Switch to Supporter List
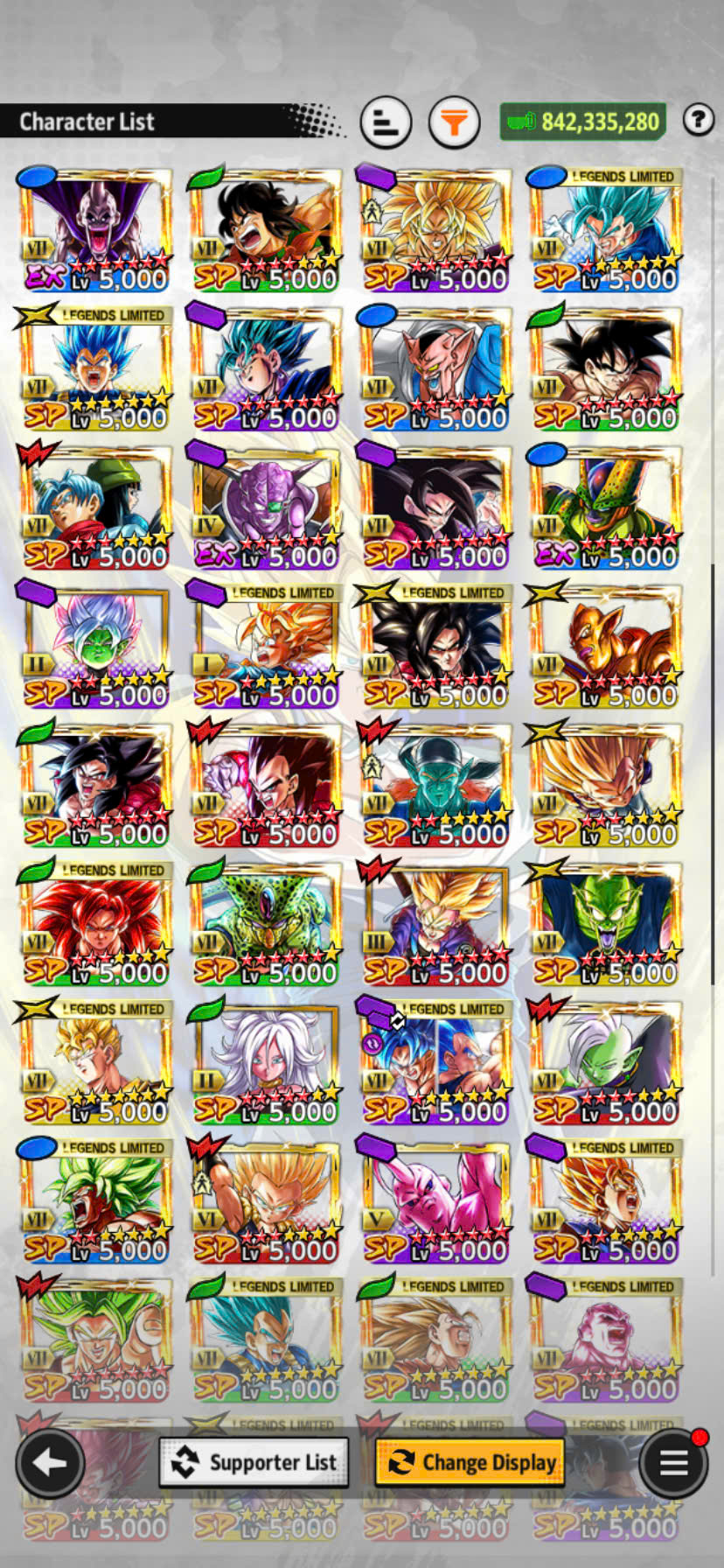This screenshot has width=724, height=1568. click(x=254, y=1462)
